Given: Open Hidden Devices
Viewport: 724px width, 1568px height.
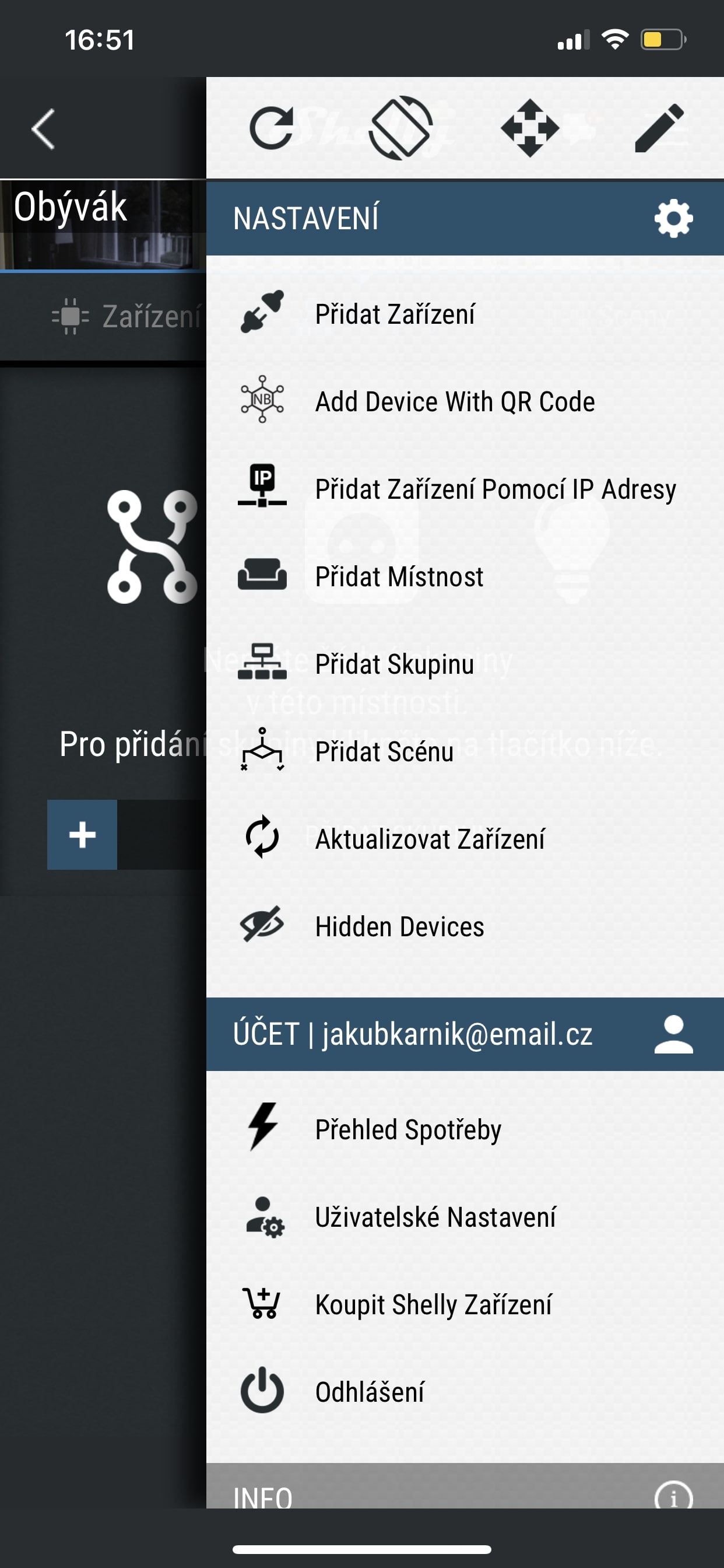Looking at the screenshot, I should tap(465, 926).
